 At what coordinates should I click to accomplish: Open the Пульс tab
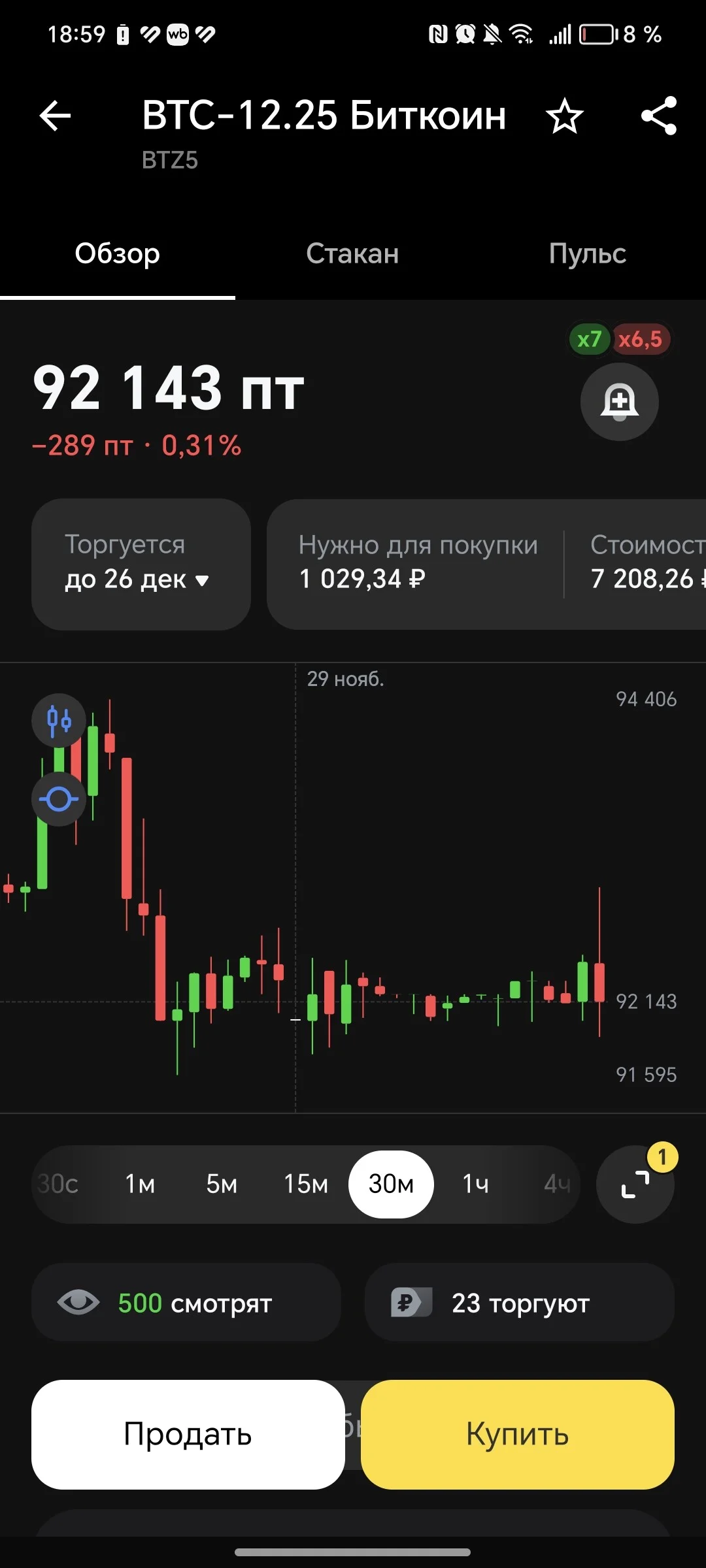(588, 253)
